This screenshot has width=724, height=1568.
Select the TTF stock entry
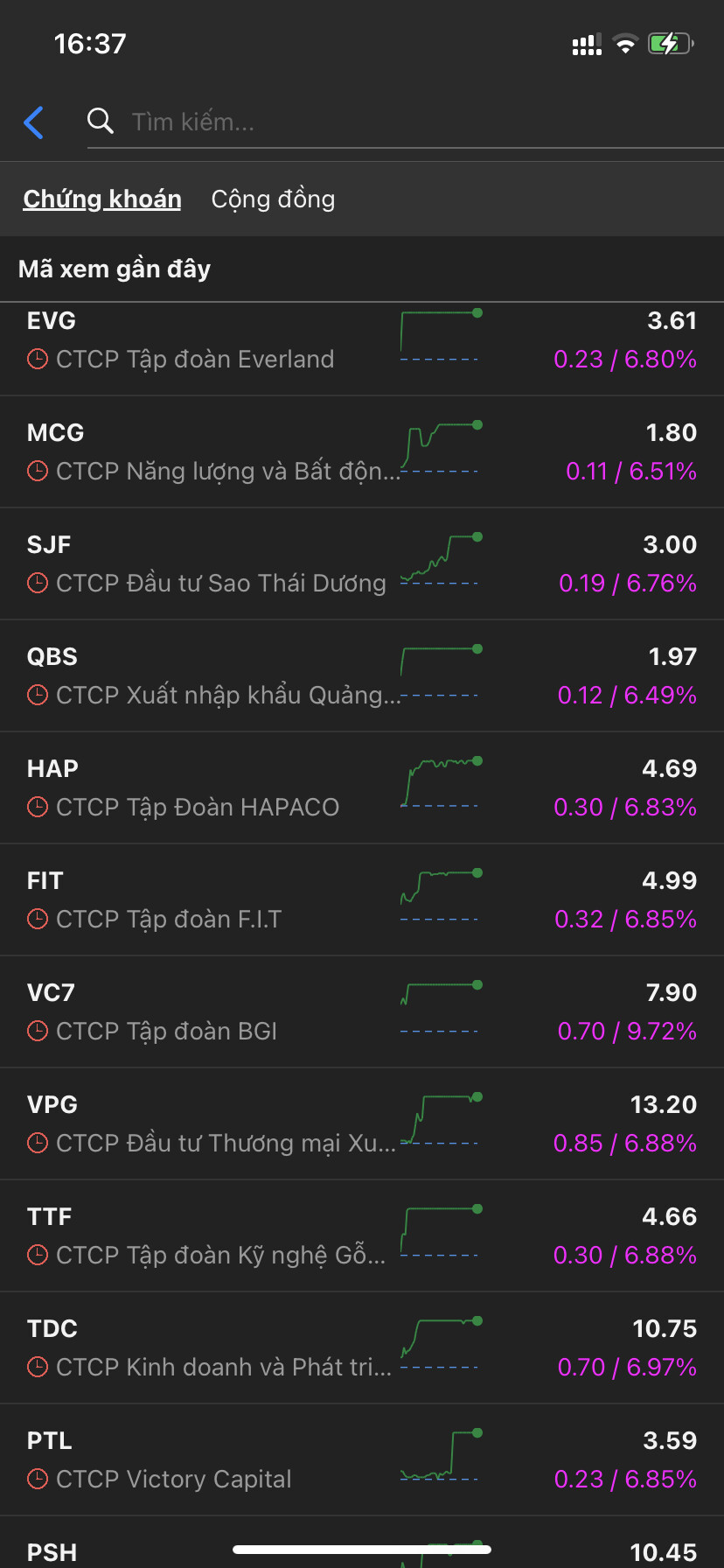tap(362, 1235)
